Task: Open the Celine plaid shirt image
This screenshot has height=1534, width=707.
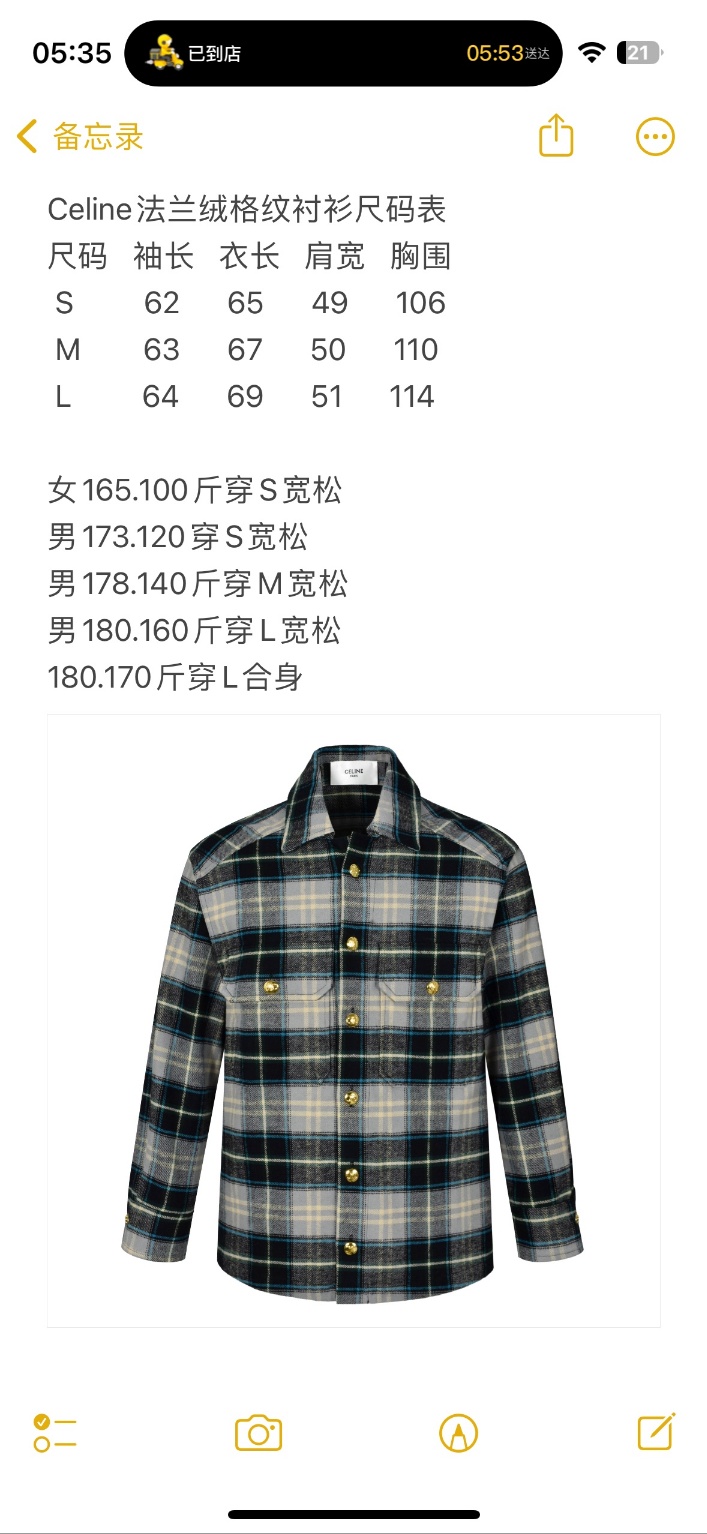Action: [x=353, y=1020]
